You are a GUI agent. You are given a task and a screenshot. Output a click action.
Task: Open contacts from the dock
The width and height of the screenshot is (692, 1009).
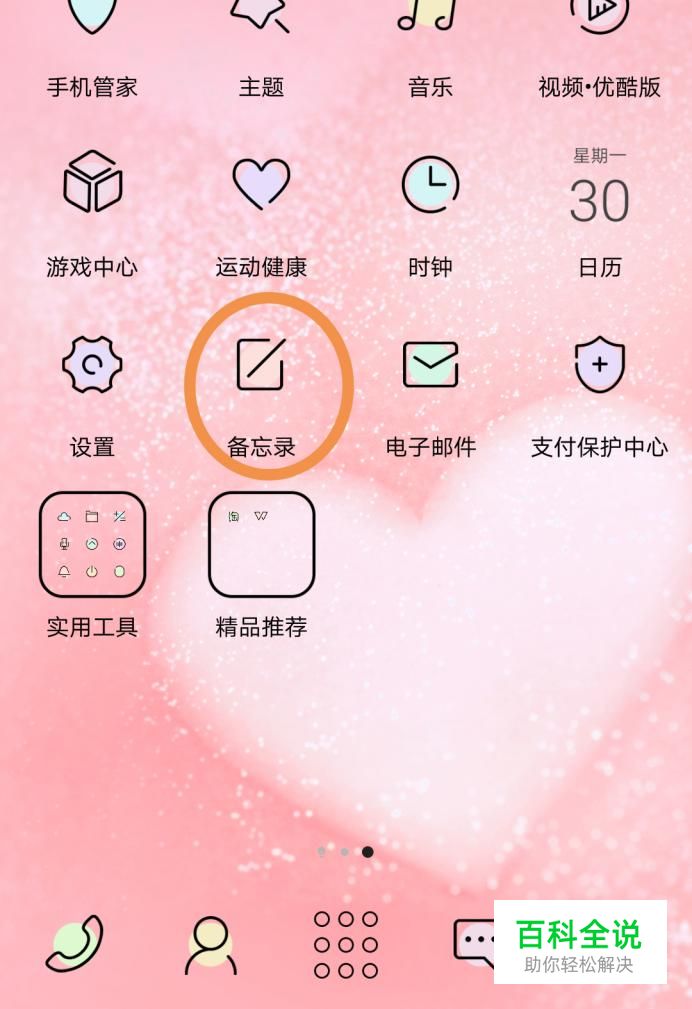click(x=211, y=943)
